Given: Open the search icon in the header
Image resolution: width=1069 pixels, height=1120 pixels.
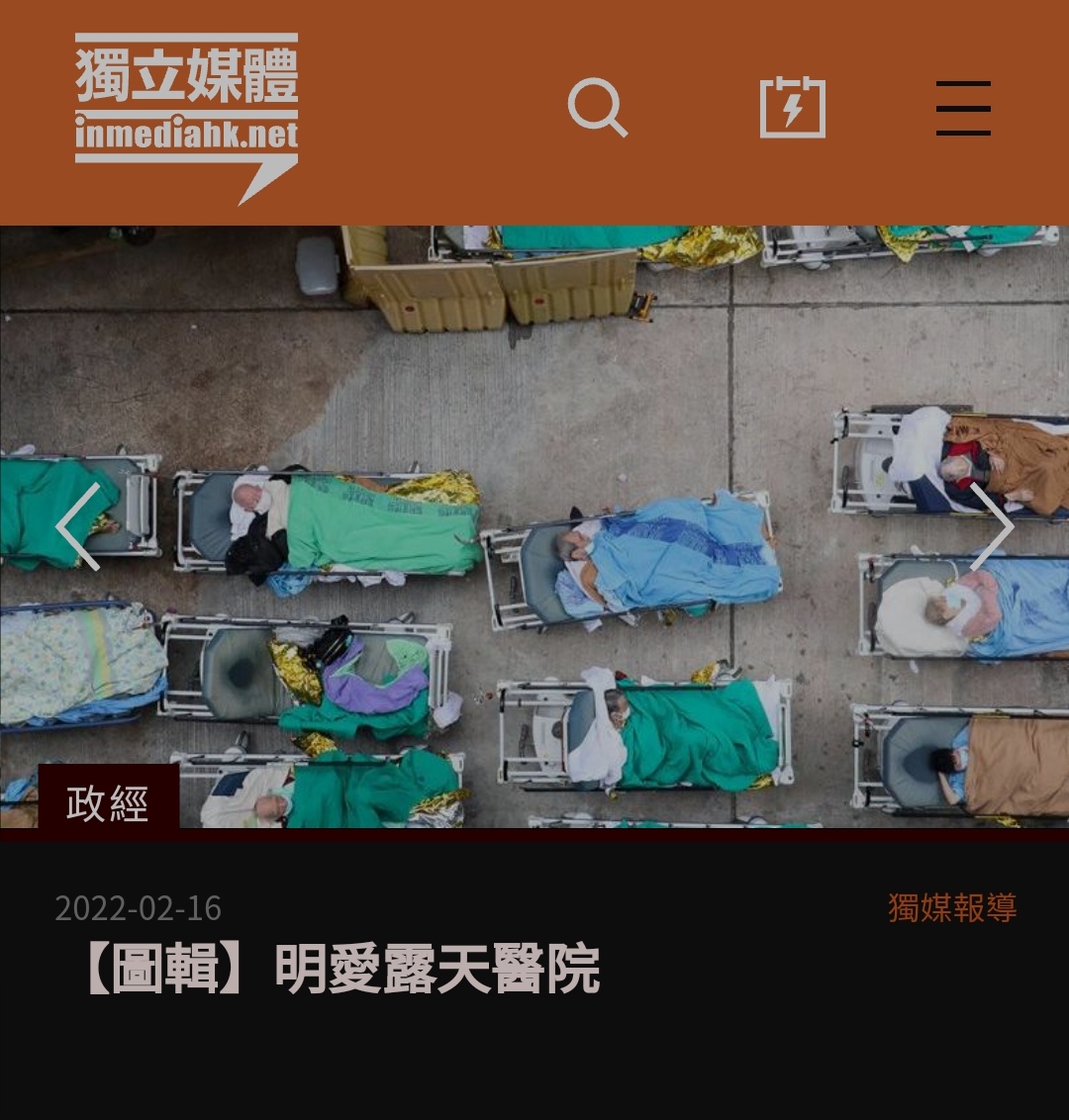Looking at the screenshot, I should click(597, 107).
